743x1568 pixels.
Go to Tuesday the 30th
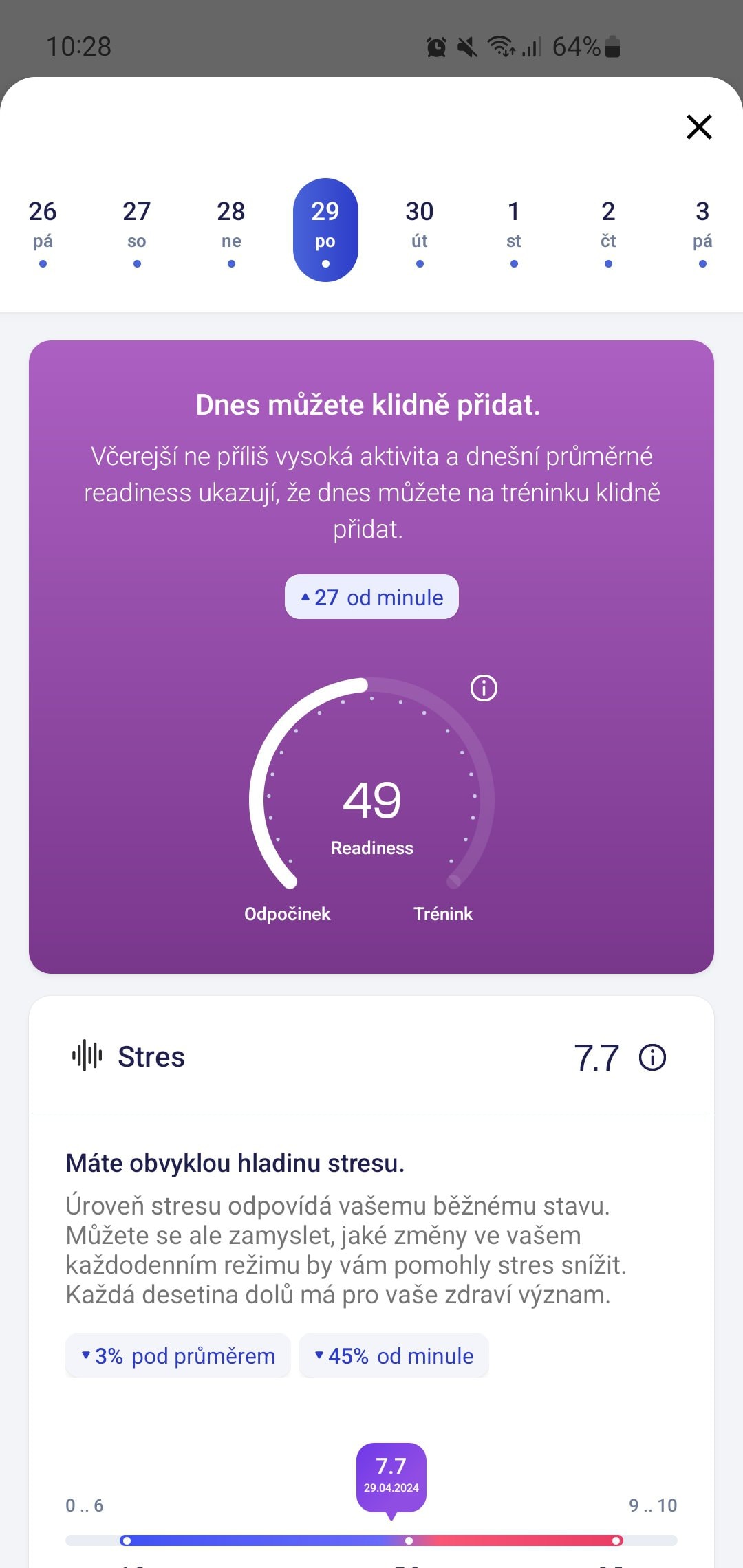pyautogui.click(x=420, y=230)
